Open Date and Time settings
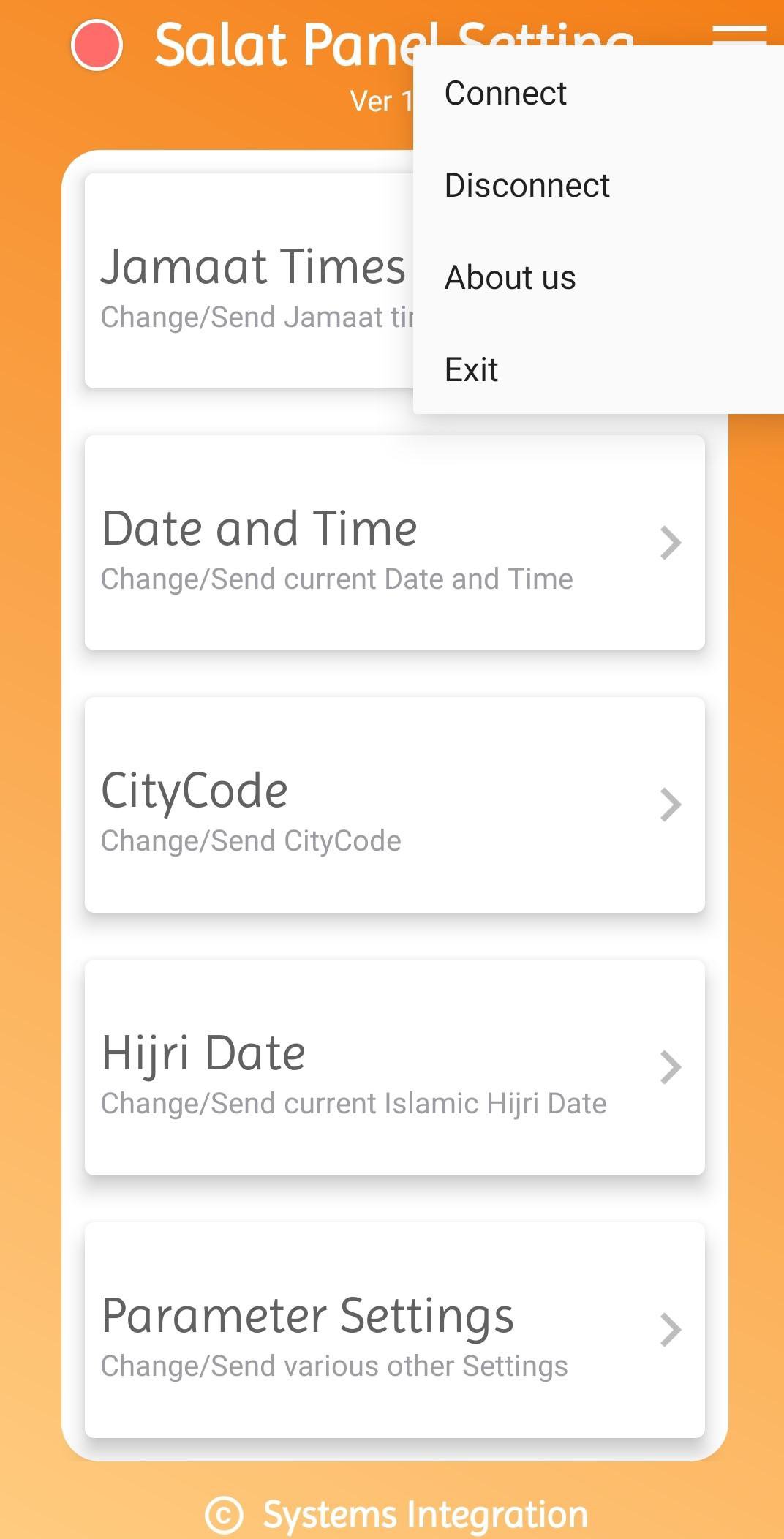The image size is (784, 1539). (x=395, y=543)
